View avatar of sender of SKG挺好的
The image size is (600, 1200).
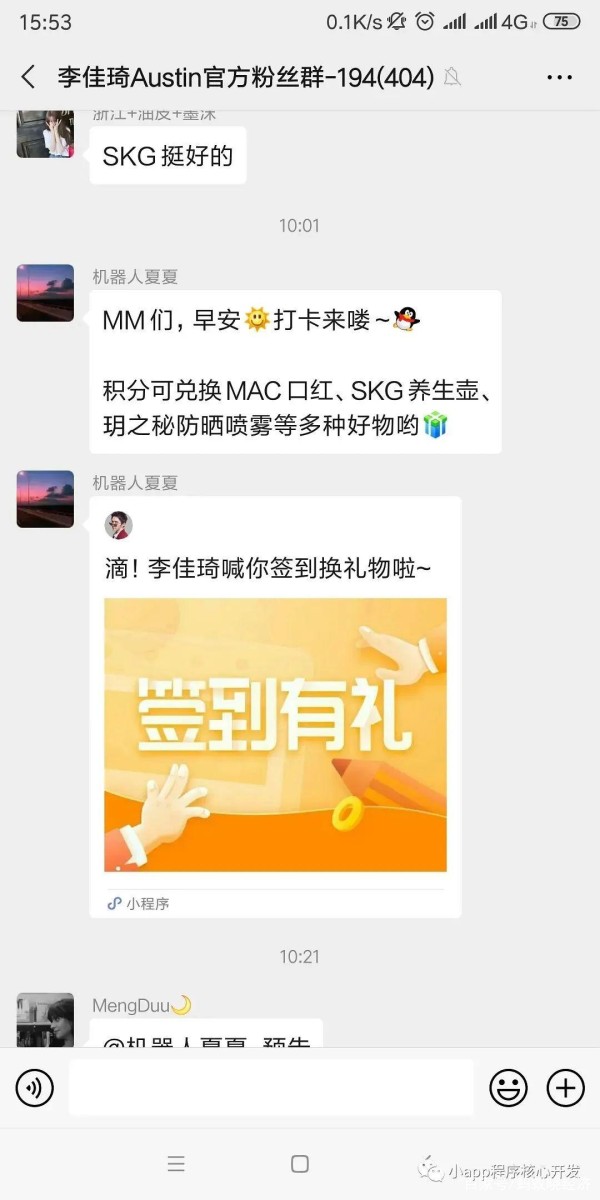pyautogui.click(x=45, y=135)
